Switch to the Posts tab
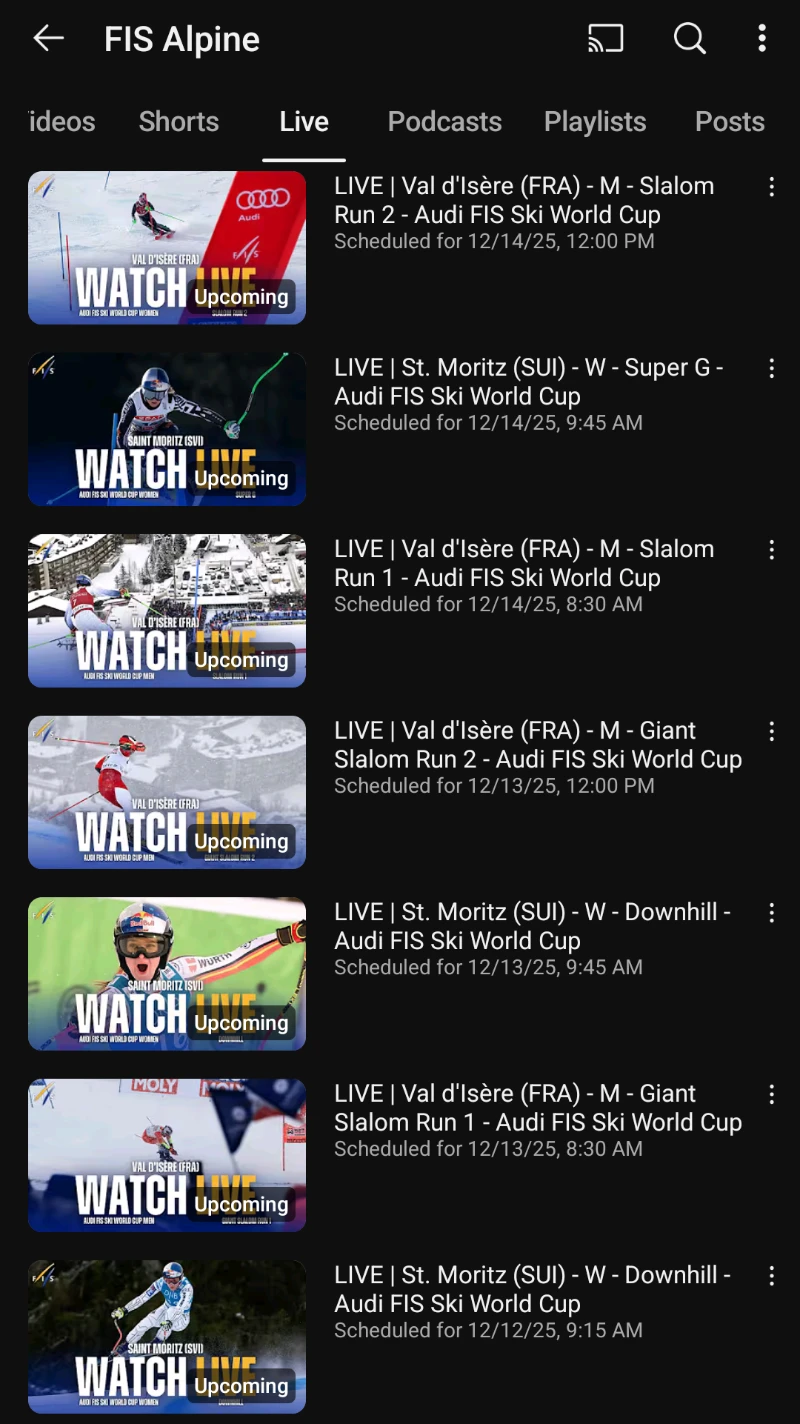 (729, 122)
